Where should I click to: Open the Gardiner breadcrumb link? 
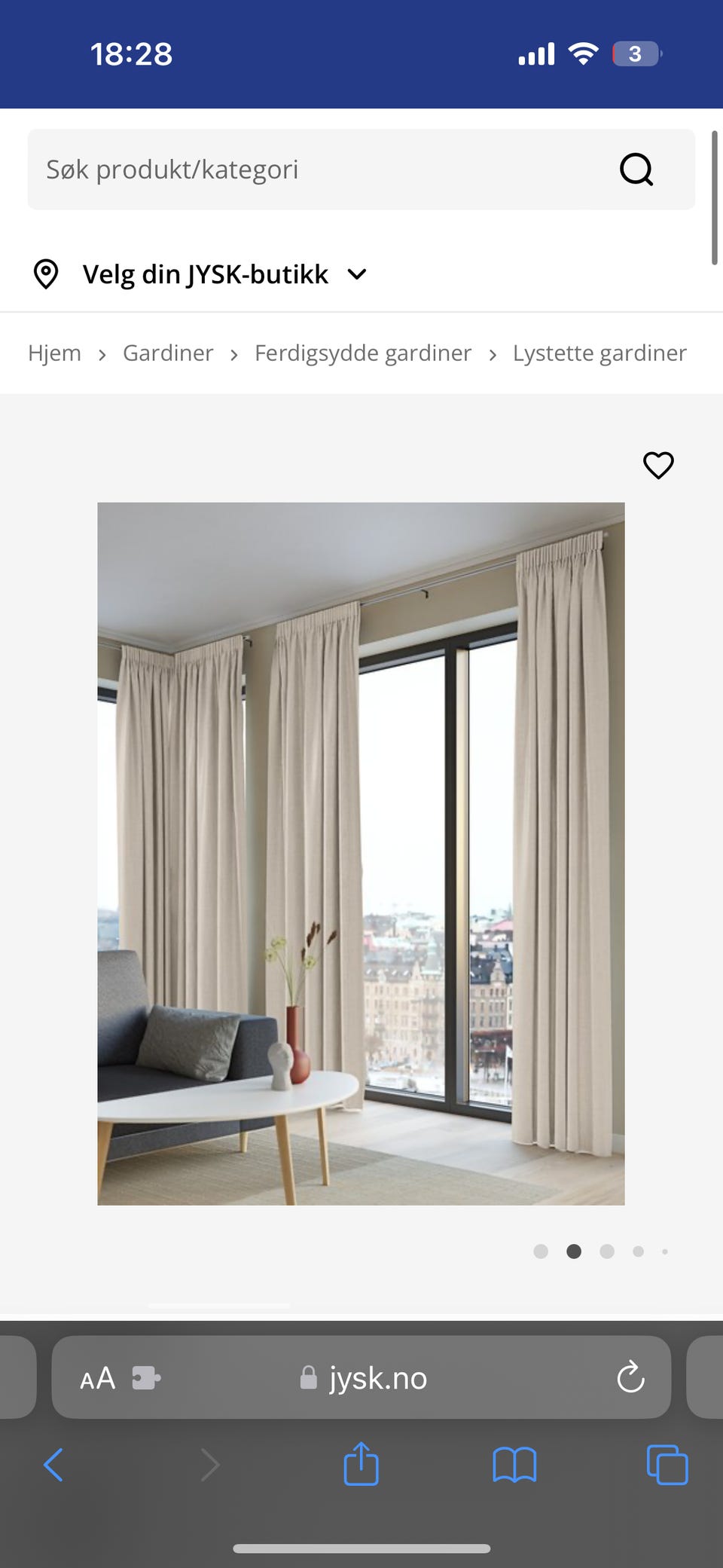(x=168, y=353)
